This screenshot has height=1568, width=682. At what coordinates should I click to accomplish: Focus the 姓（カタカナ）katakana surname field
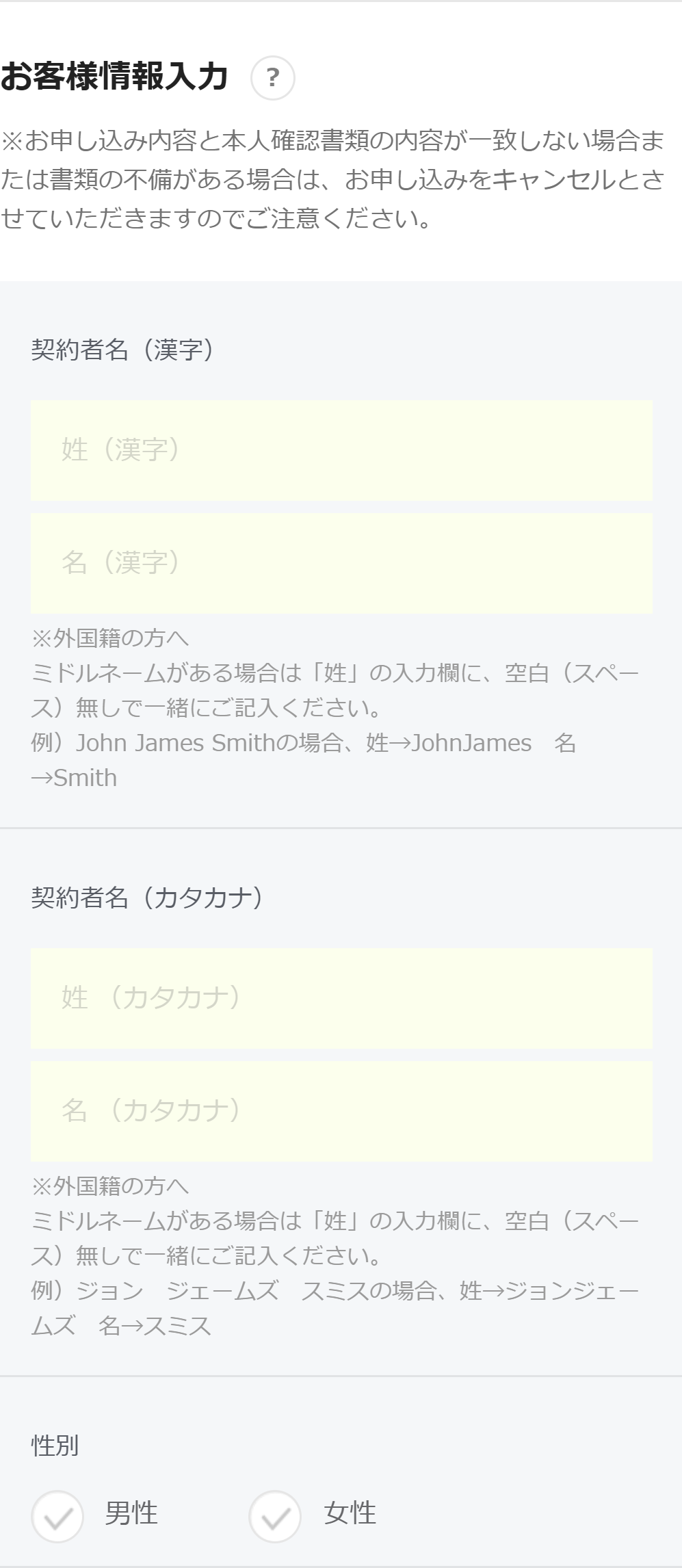[342, 998]
